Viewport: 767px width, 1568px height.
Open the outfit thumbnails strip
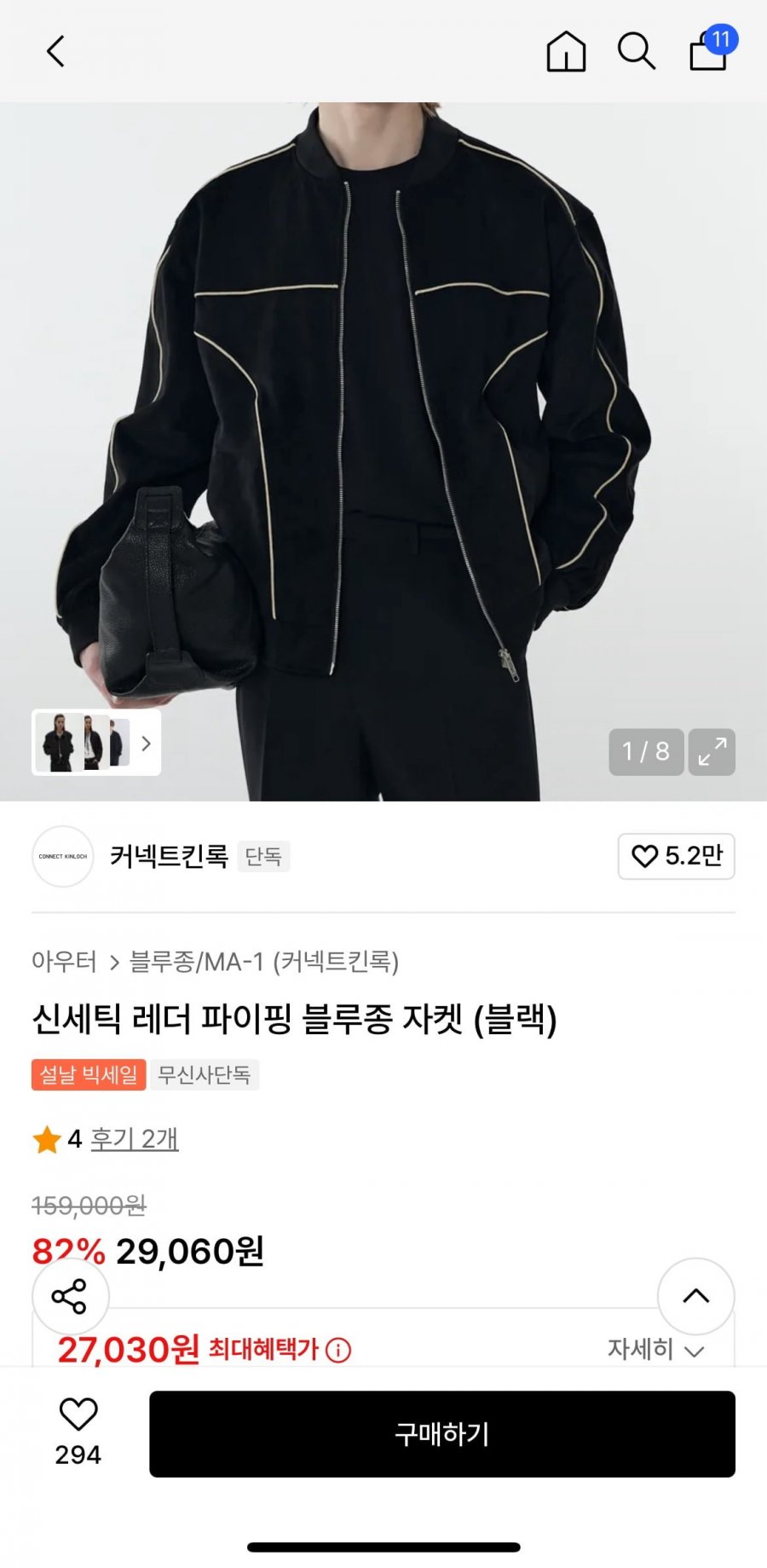coord(95,743)
